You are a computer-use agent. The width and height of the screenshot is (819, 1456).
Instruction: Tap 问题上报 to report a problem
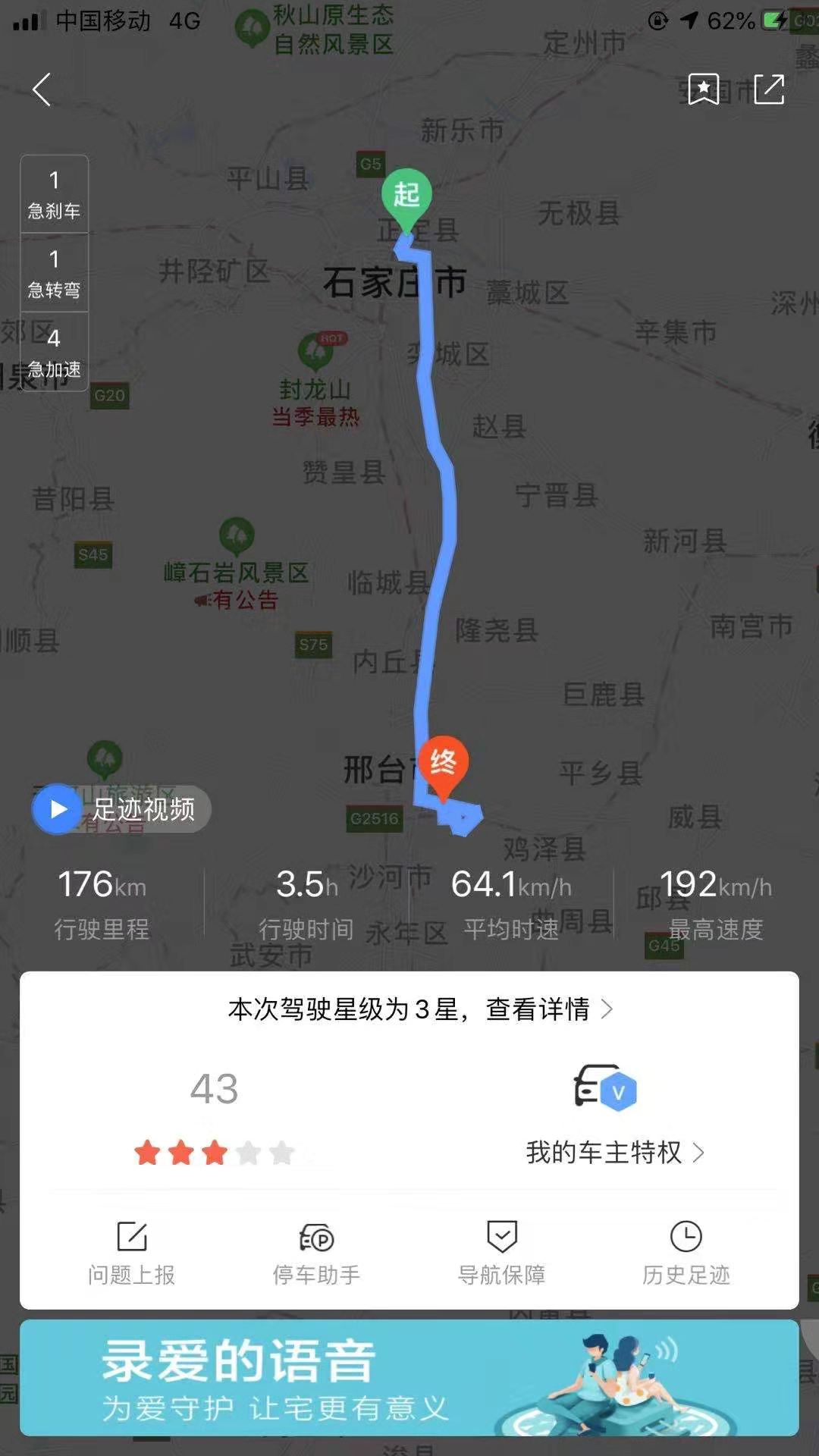tap(132, 1253)
